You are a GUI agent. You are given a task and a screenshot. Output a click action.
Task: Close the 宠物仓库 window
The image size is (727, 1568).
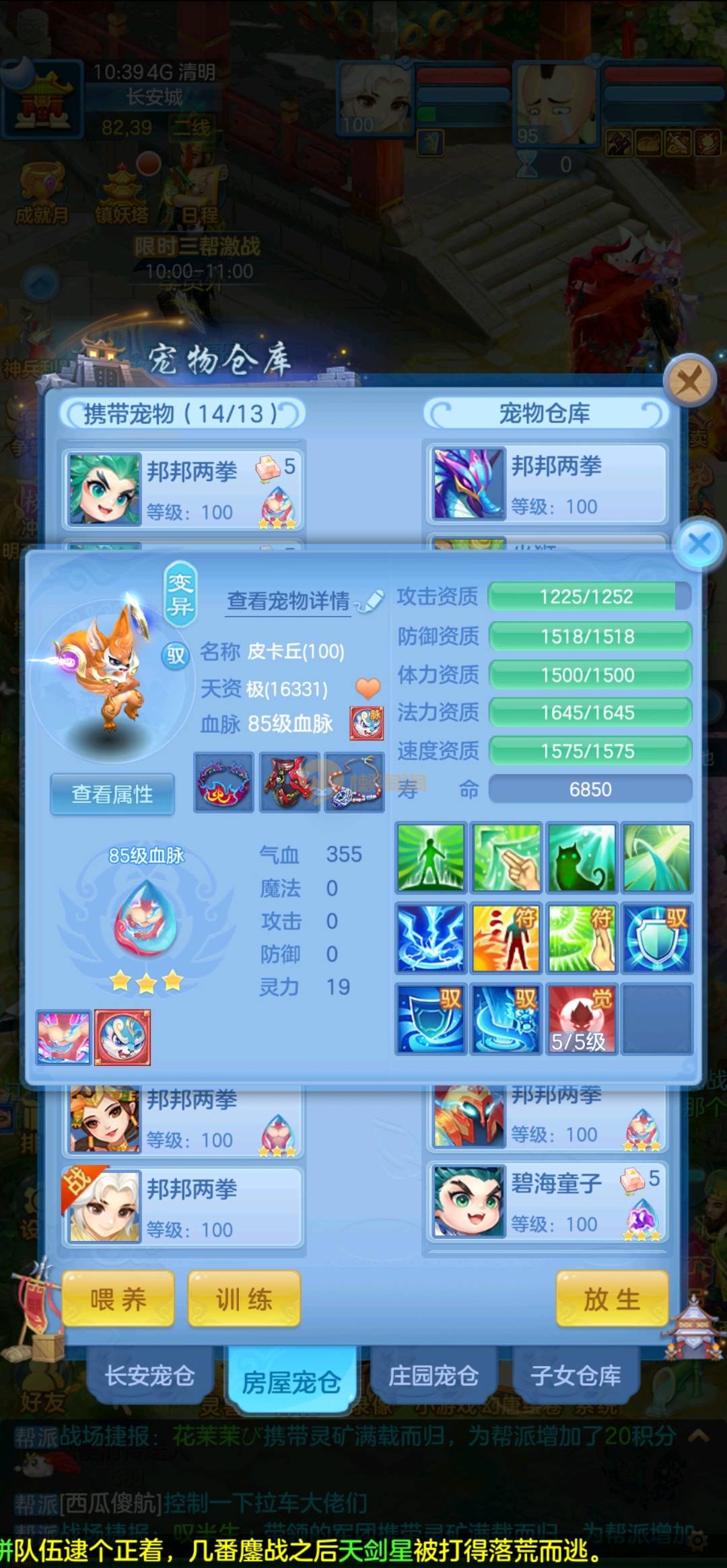click(689, 381)
